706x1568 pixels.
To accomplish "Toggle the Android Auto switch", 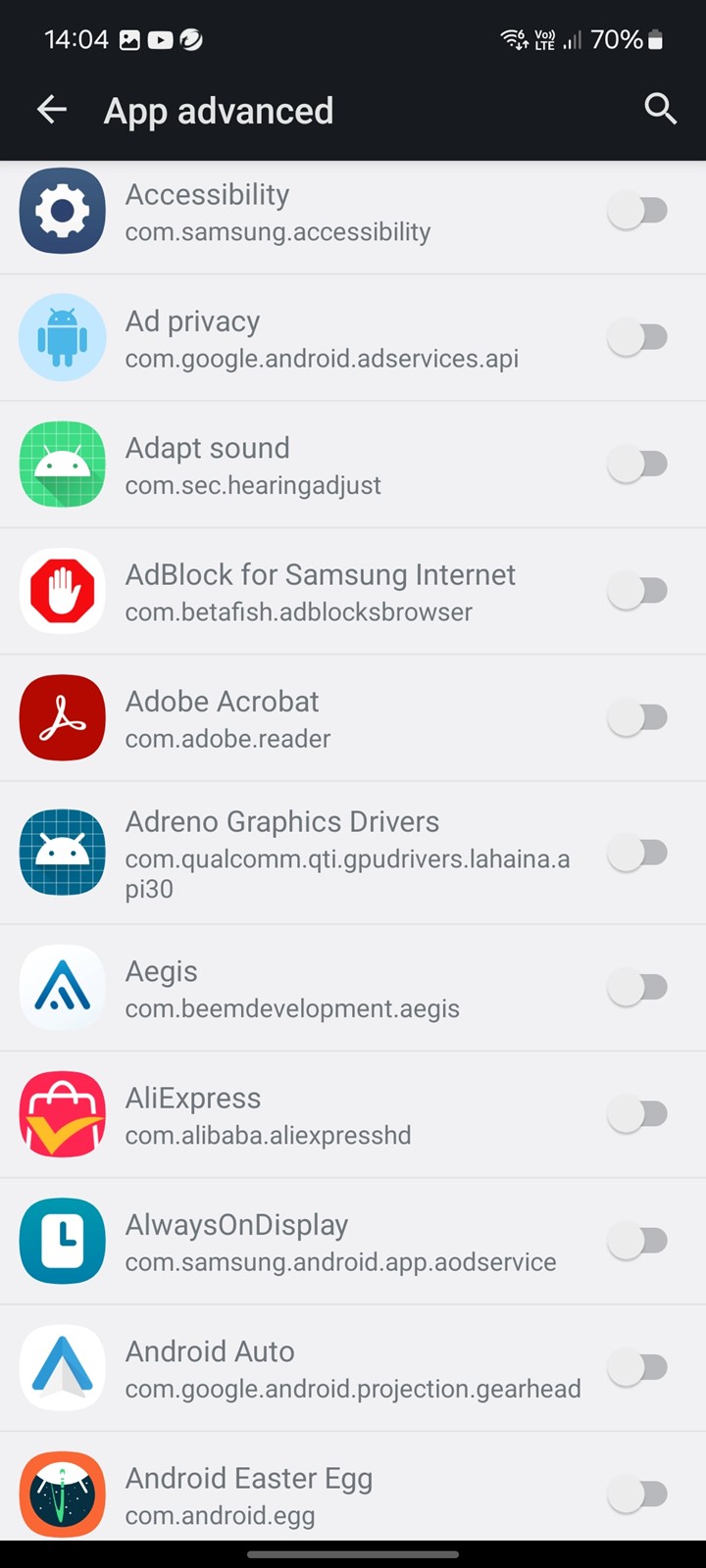I will [638, 1367].
